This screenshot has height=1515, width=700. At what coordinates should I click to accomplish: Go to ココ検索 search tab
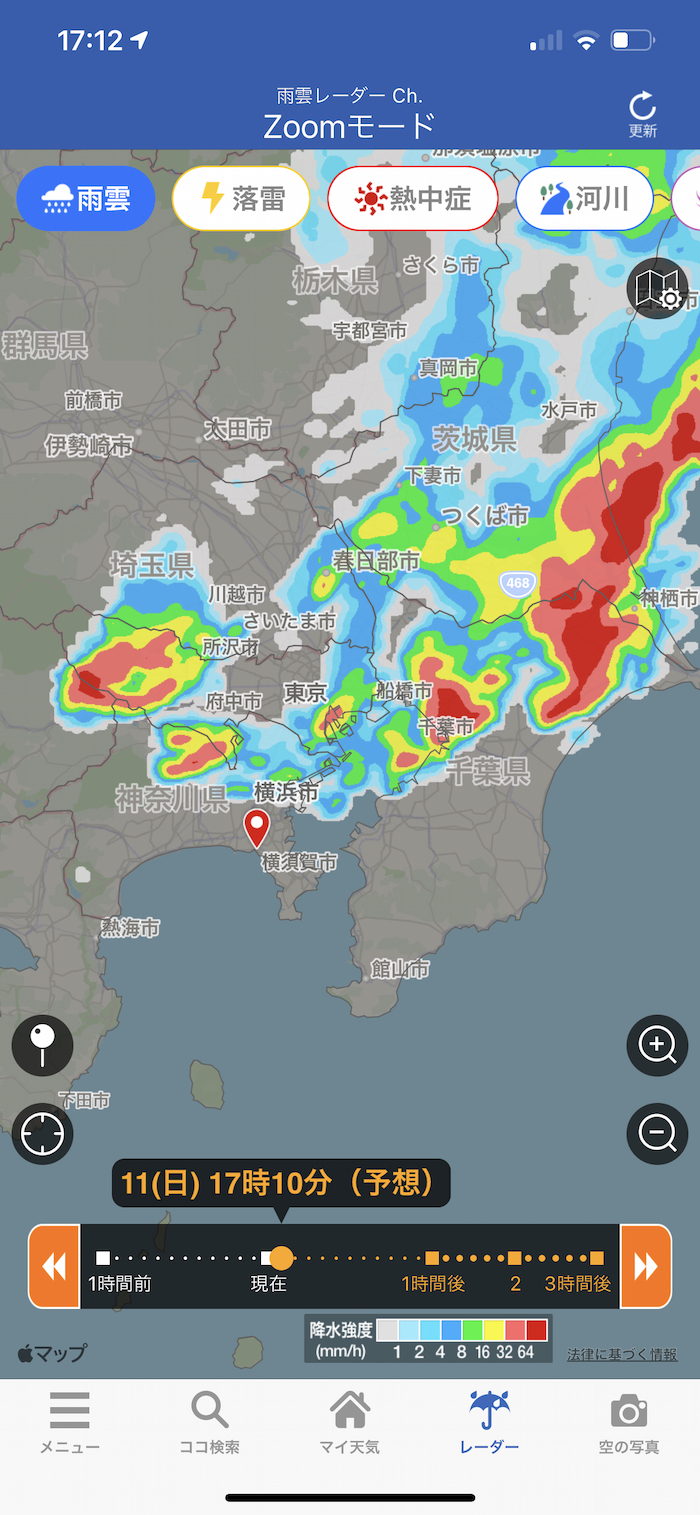coord(210,1421)
